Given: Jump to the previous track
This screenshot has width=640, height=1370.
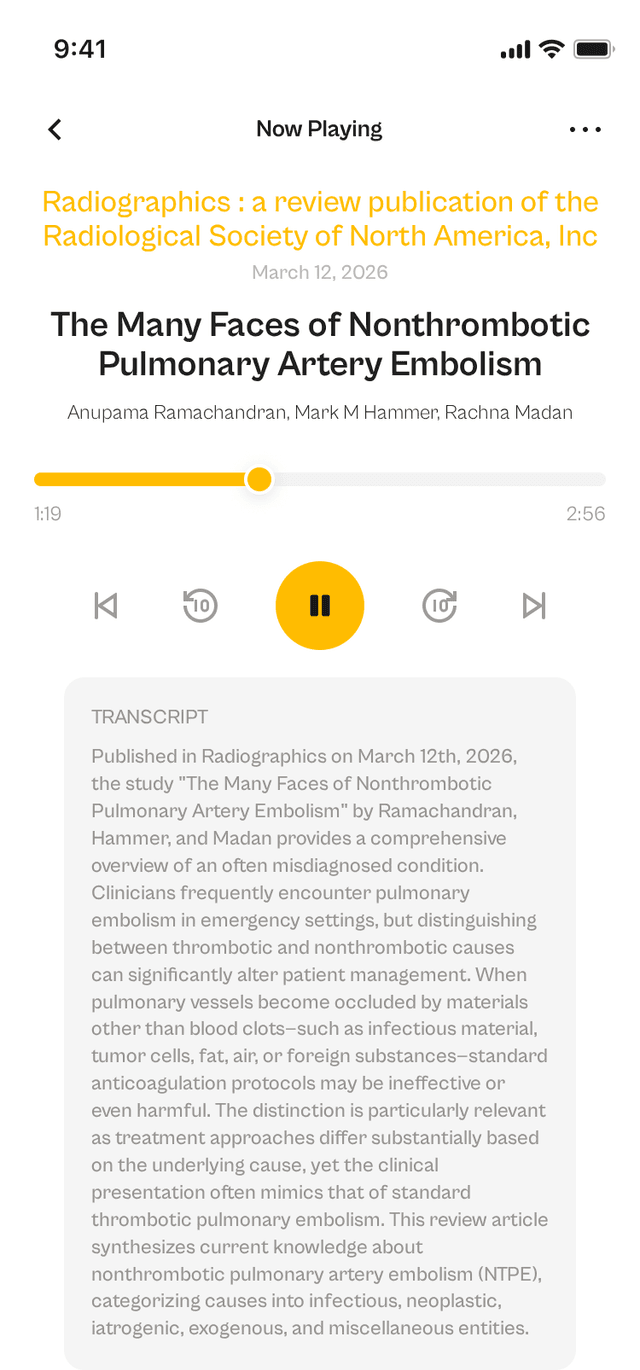Looking at the screenshot, I should (x=106, y=606).
